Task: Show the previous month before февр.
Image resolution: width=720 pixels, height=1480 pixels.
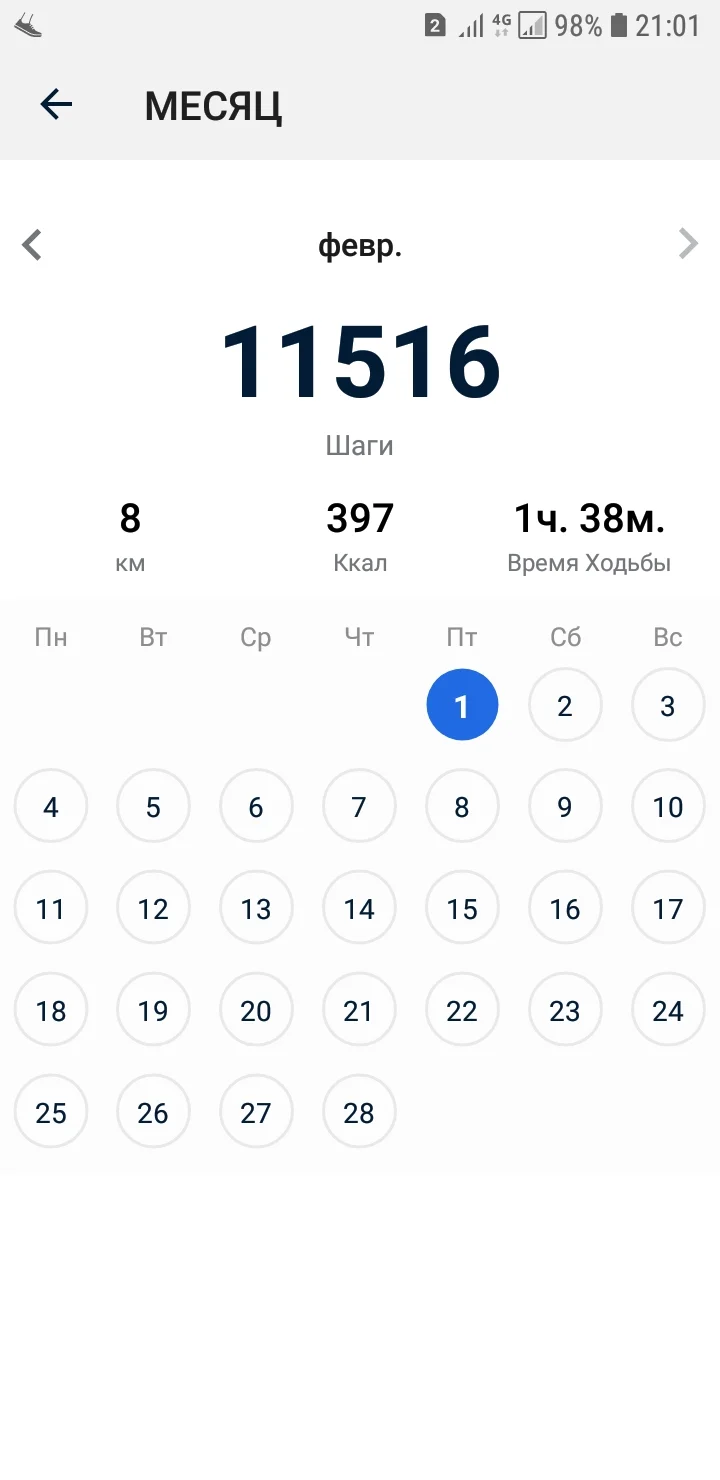Action: (x=32, y=245)
